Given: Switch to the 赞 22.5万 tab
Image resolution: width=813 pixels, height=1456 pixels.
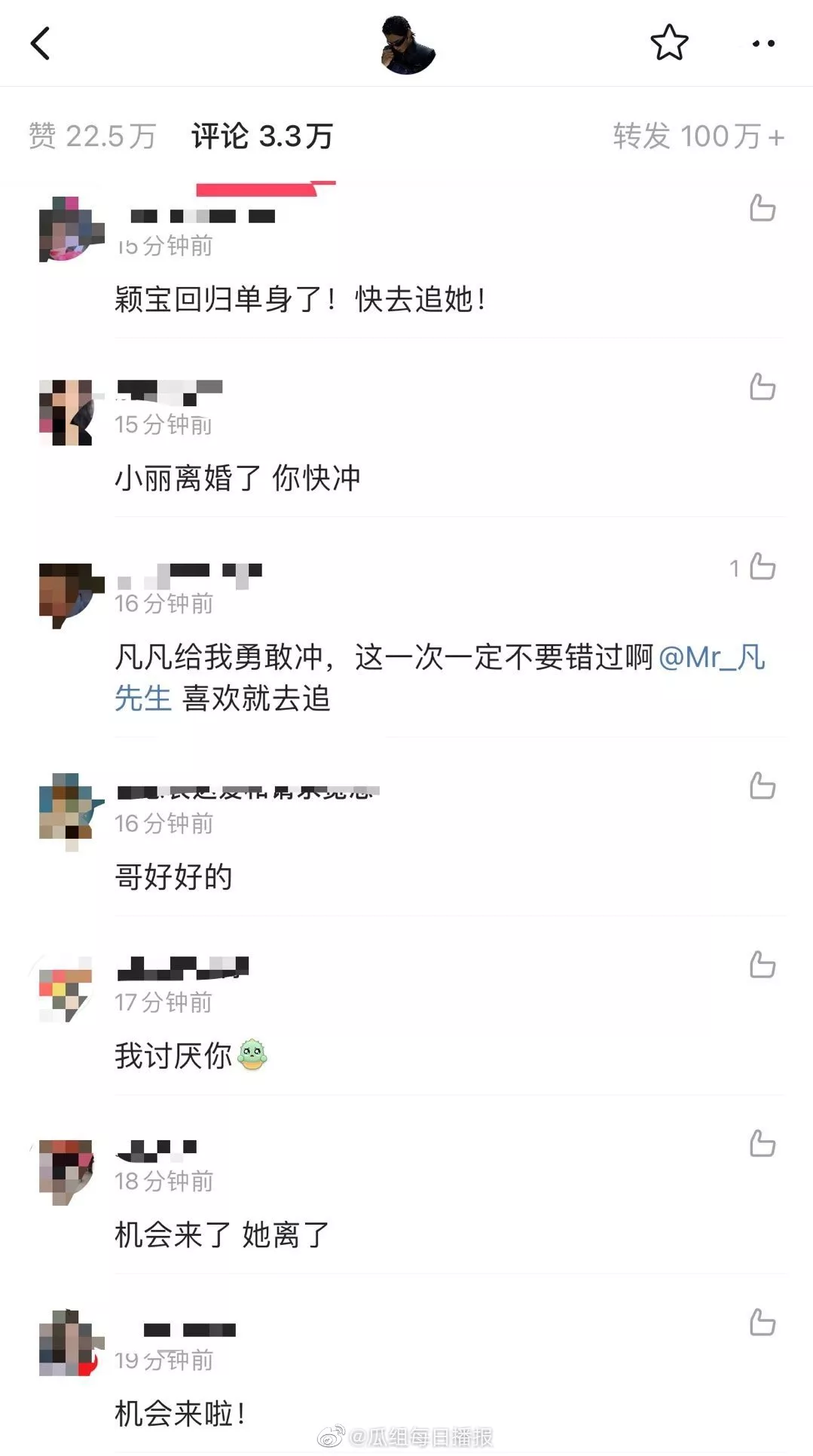Looking at the screenshot, I should click(94, 136).
